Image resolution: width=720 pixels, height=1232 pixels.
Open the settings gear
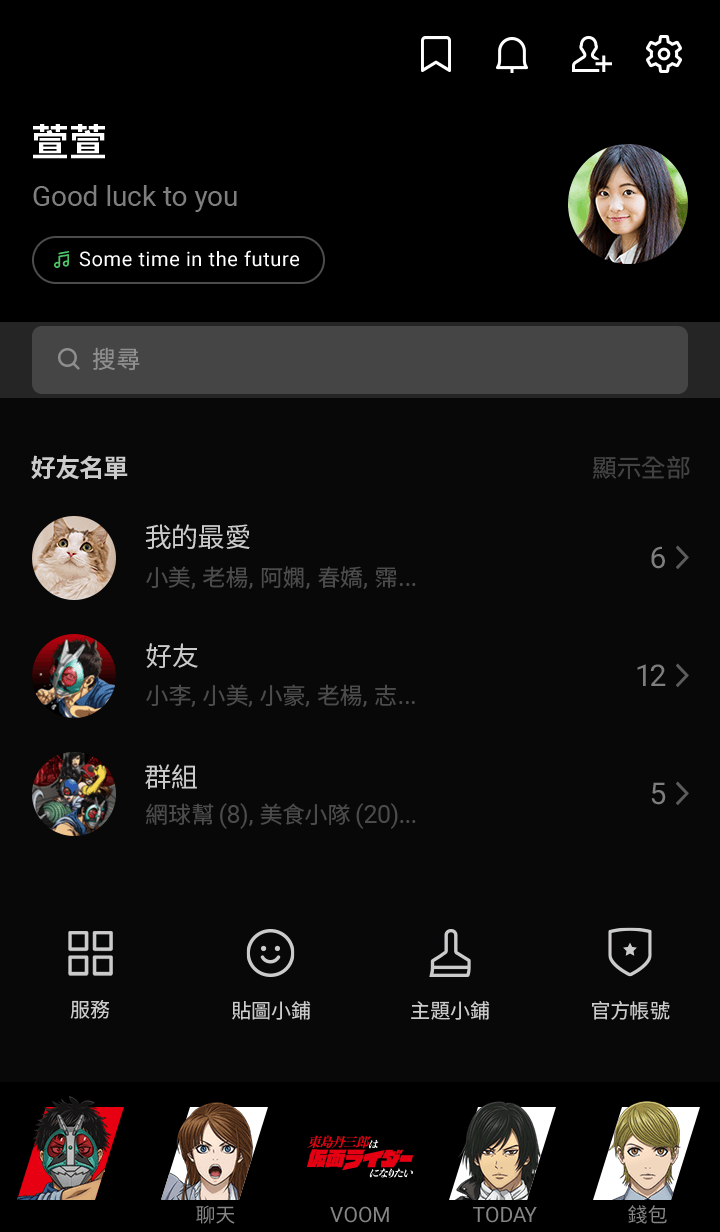(x=664, y=54)
